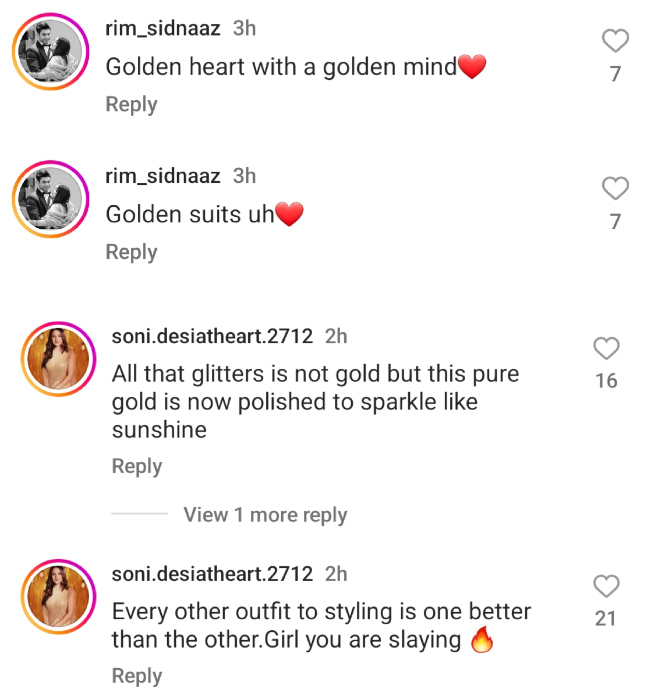Expand 'View 1 more reply'
Viewport: 658px width, 700px height.
click(x=265, y=515)
